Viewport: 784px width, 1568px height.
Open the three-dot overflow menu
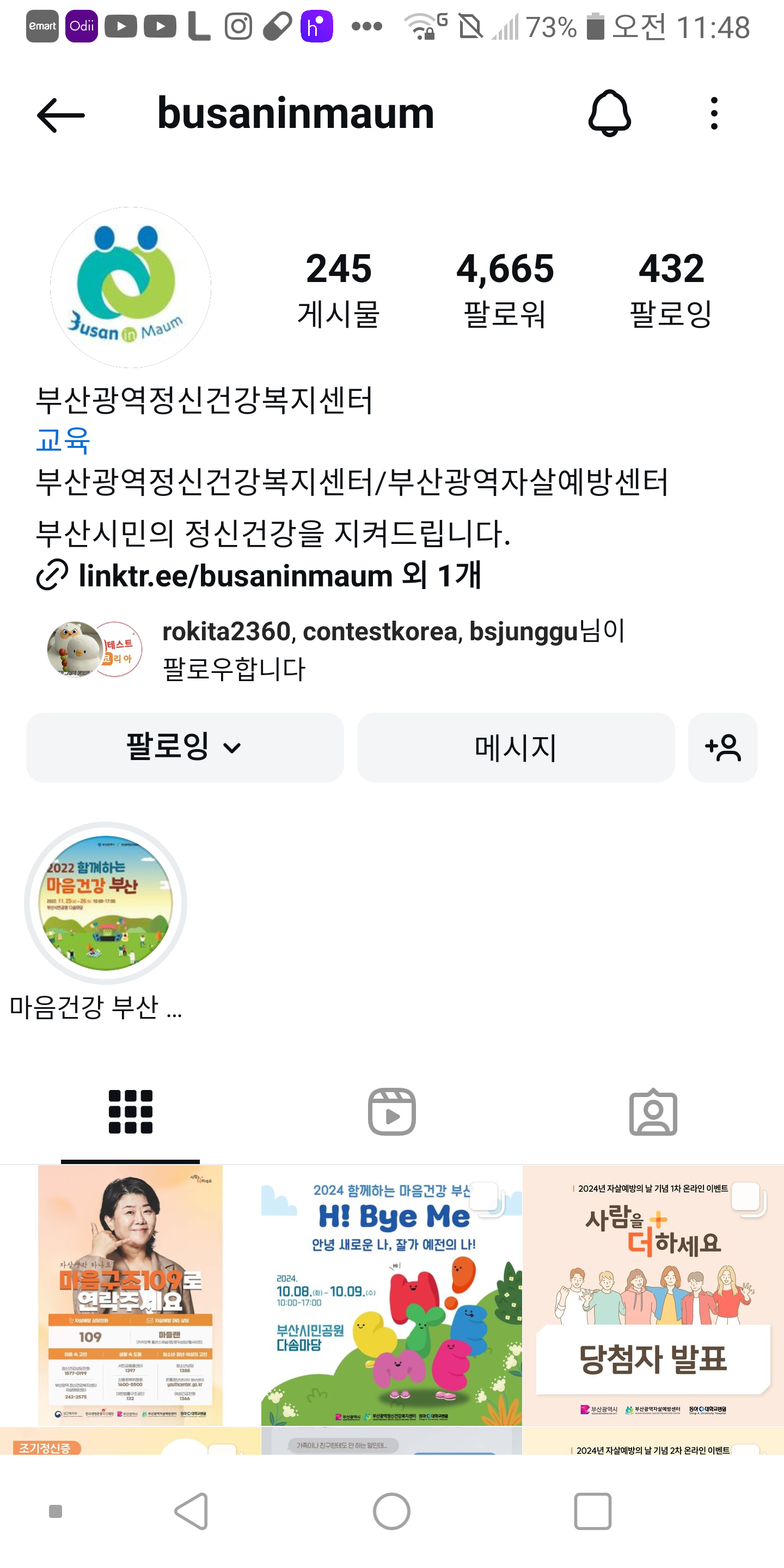tap(714, 113)
